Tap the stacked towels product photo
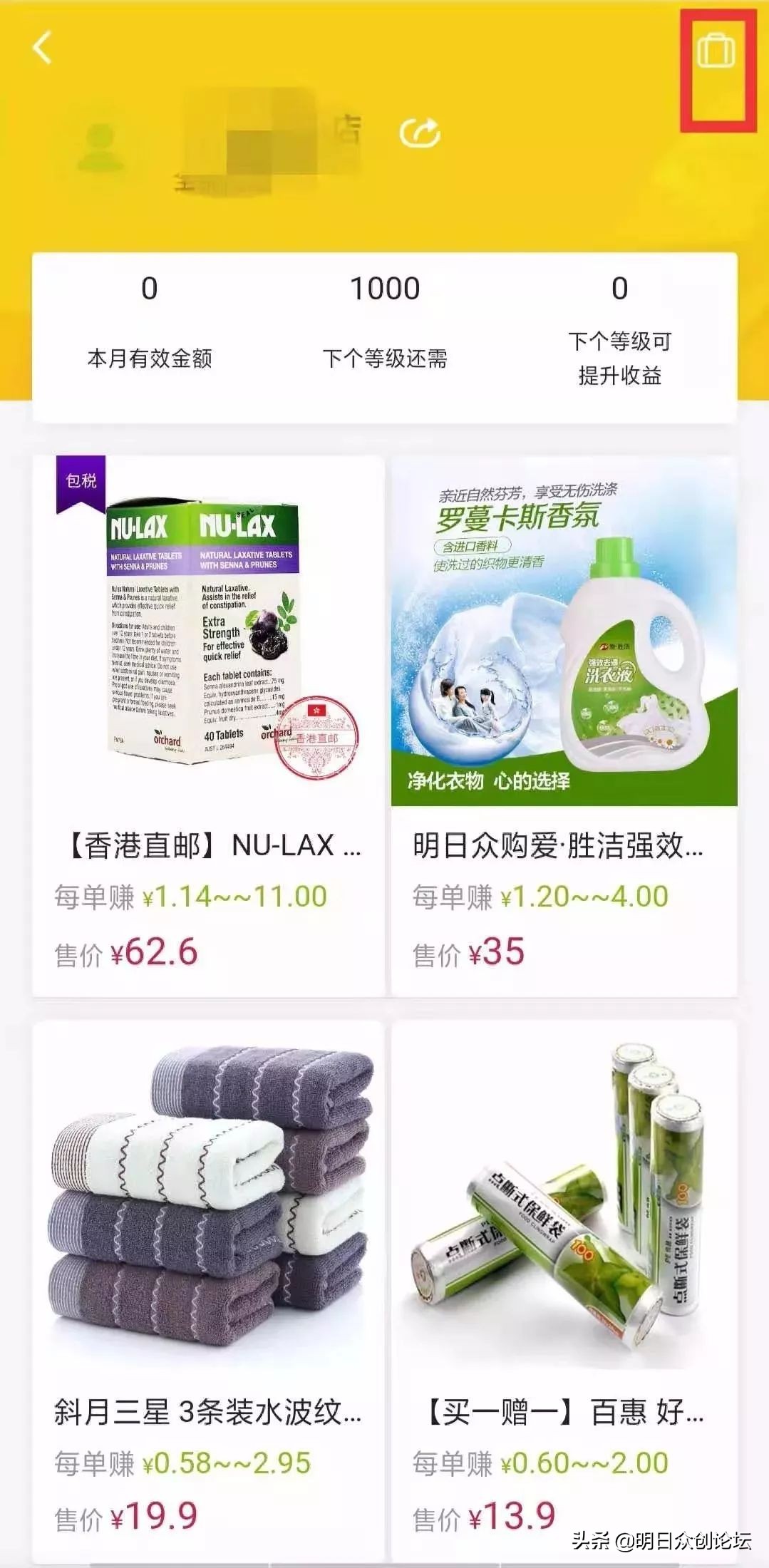The image size is (769, 1568). (x=210, y=1197)
